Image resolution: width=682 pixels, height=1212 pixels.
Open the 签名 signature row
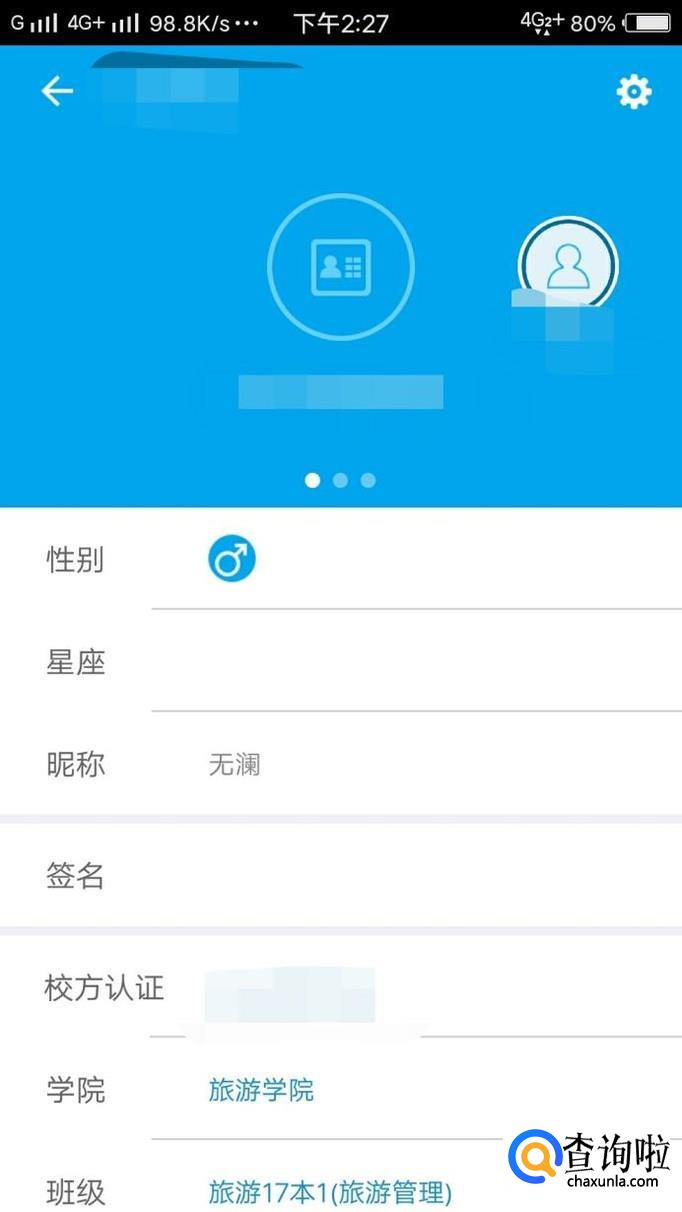pyautogui.click(x=340, y=876)
